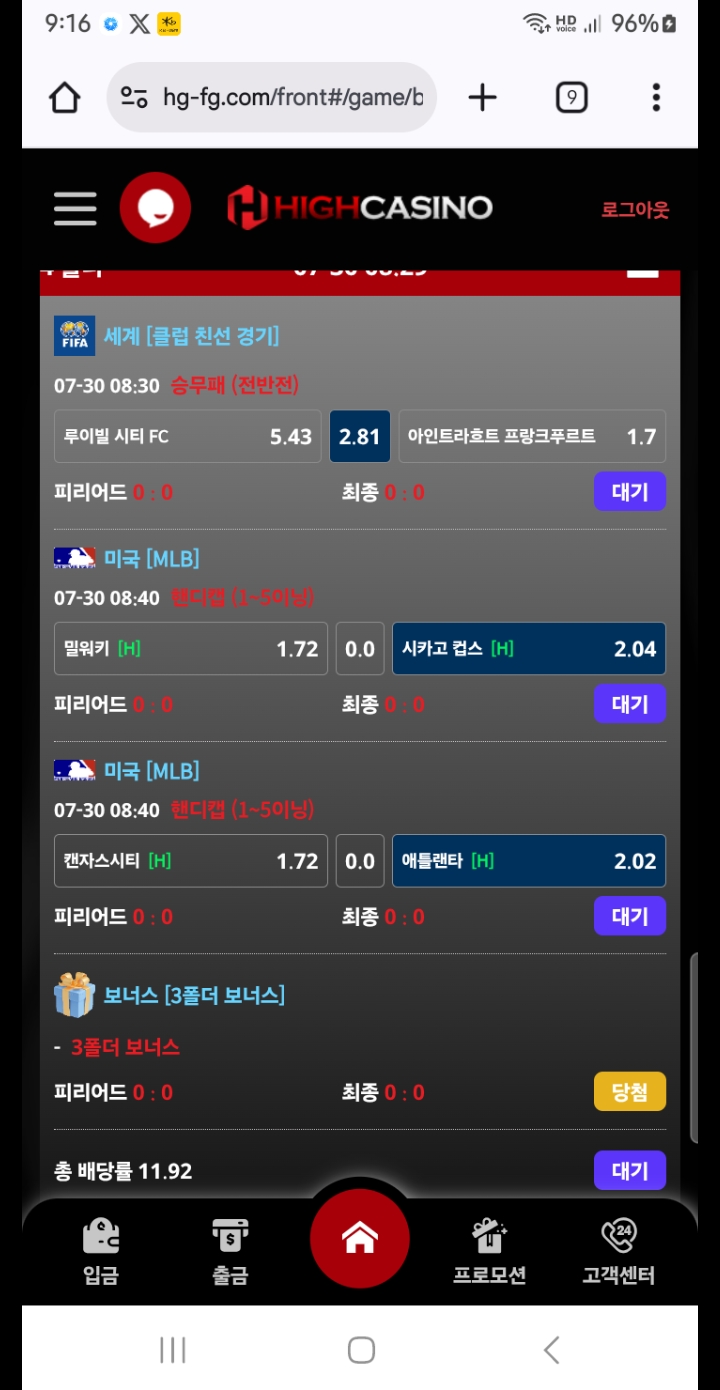Select 루이빌 시티 FC odds 5.43
The width and height of the screenshot is (720, 1390).
click(x=188, y=437)
